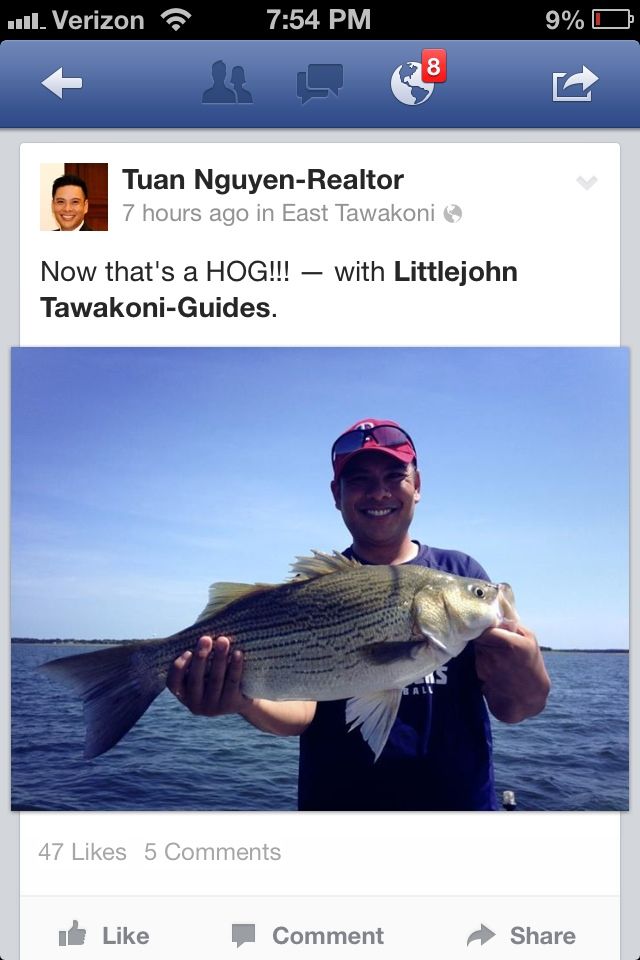This screenshot has width=640, height=960.
Task: Comment on this post
Action: coord(308,935)
